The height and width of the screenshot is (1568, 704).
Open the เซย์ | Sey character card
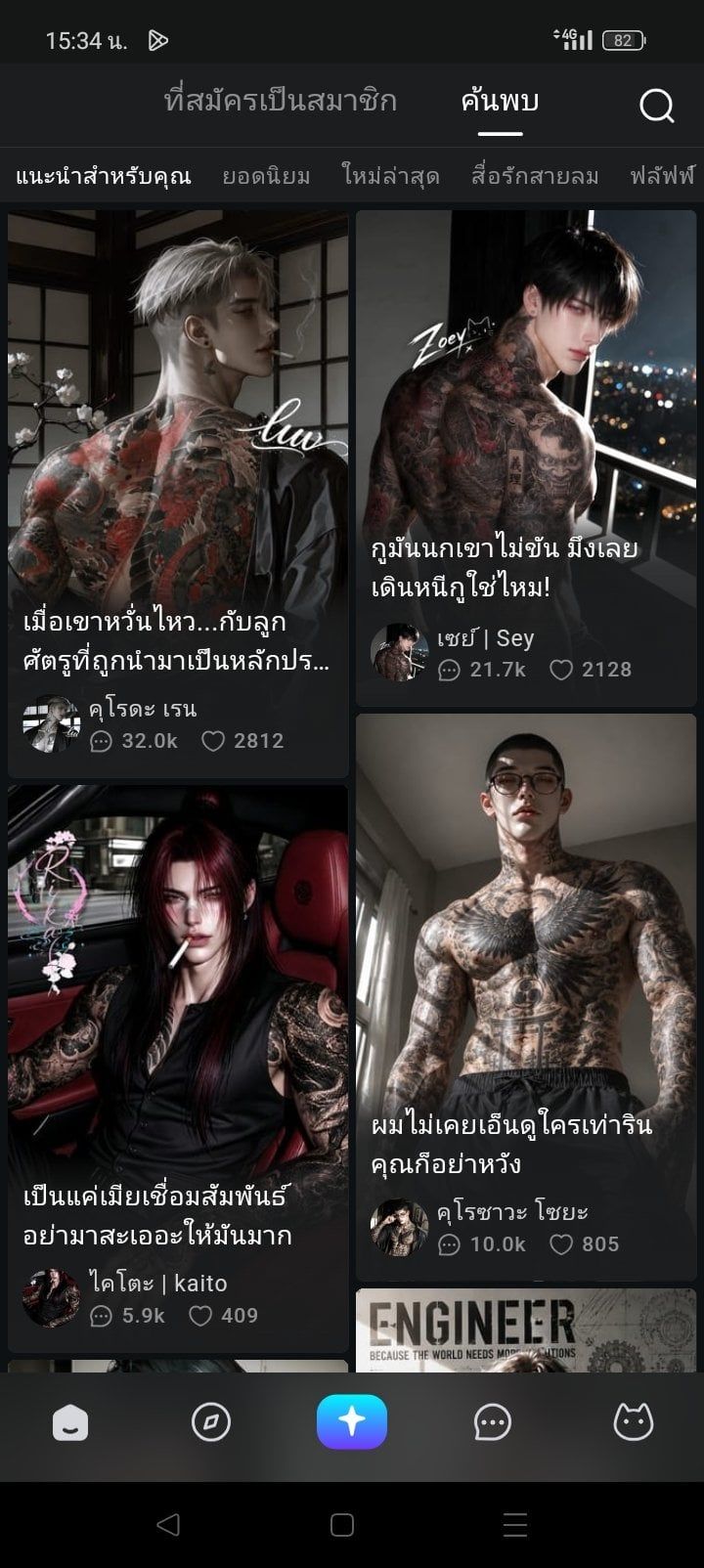[x=526, y=457]
